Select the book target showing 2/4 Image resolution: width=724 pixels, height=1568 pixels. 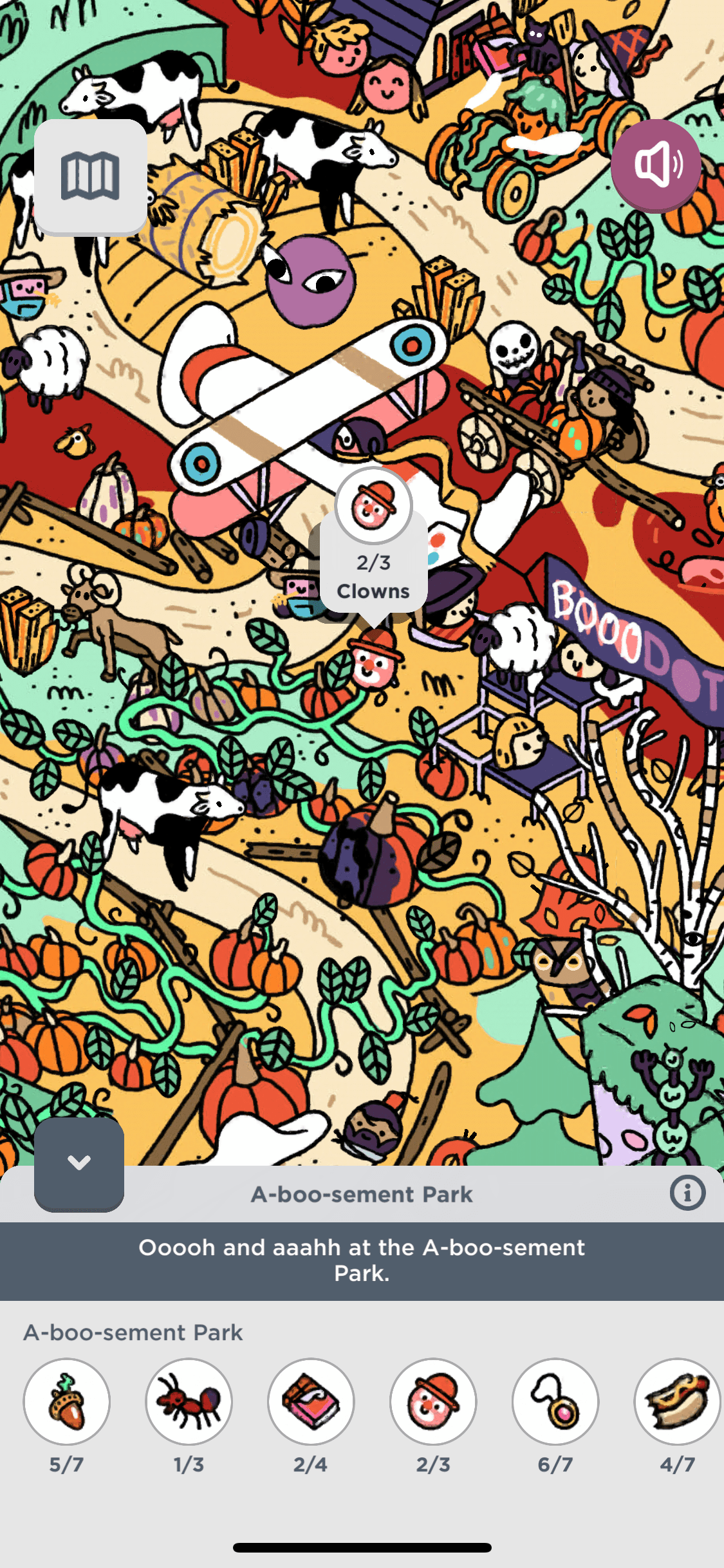pos(311,1401)
